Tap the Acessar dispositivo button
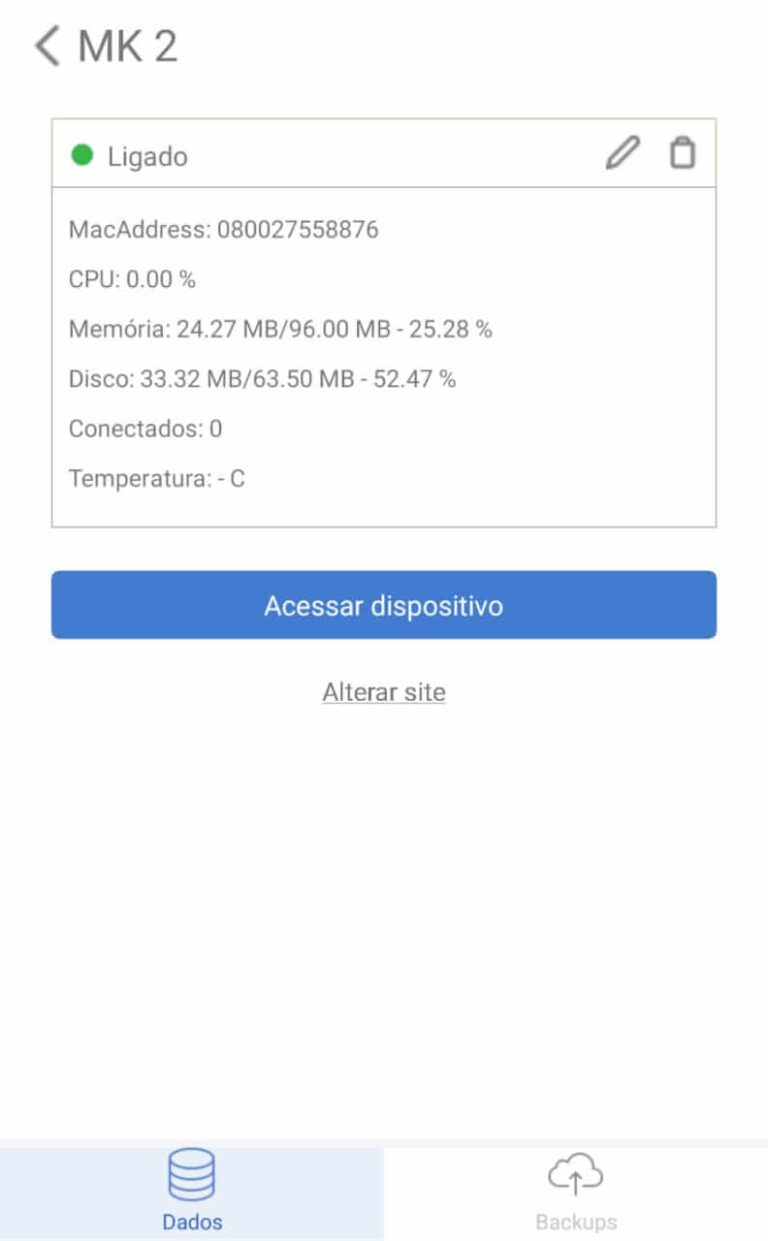Image resolution: width=768 pixels, height=1241 pixels. pos(384,605)
